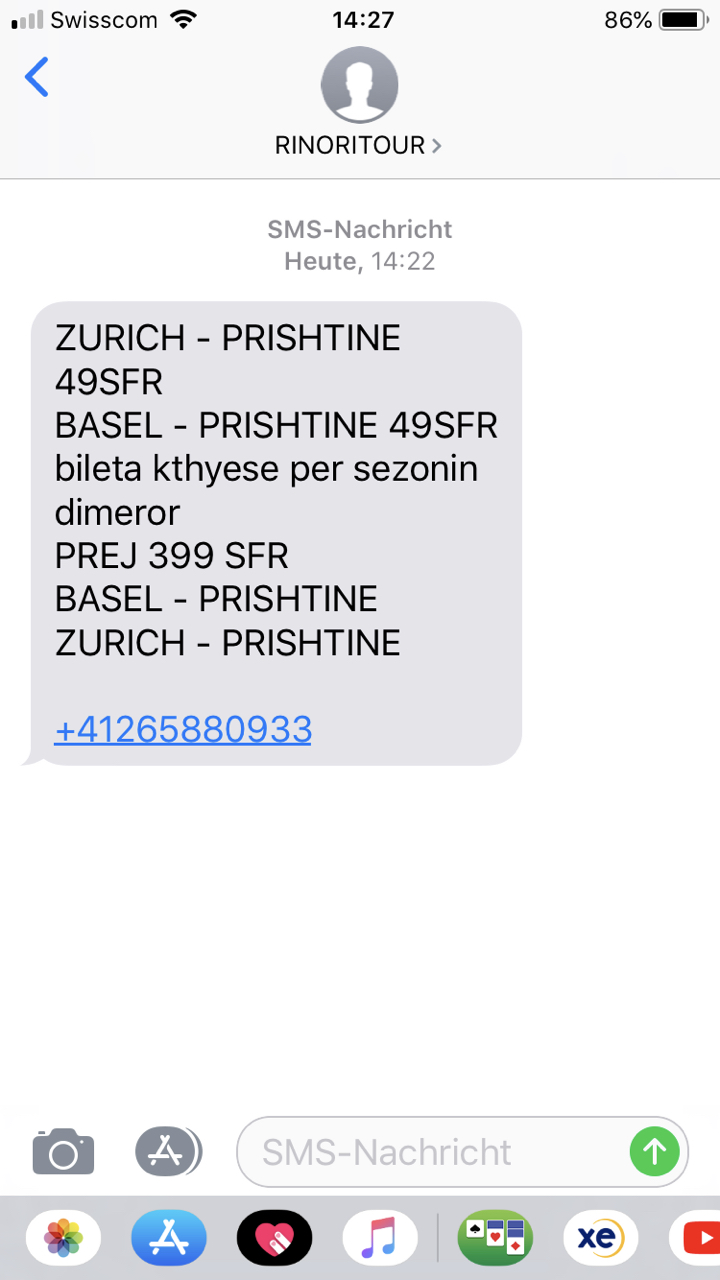Go back to the message list
Image resolution: width=720 pixels, height=1280 pixels.
click(37, 77)
